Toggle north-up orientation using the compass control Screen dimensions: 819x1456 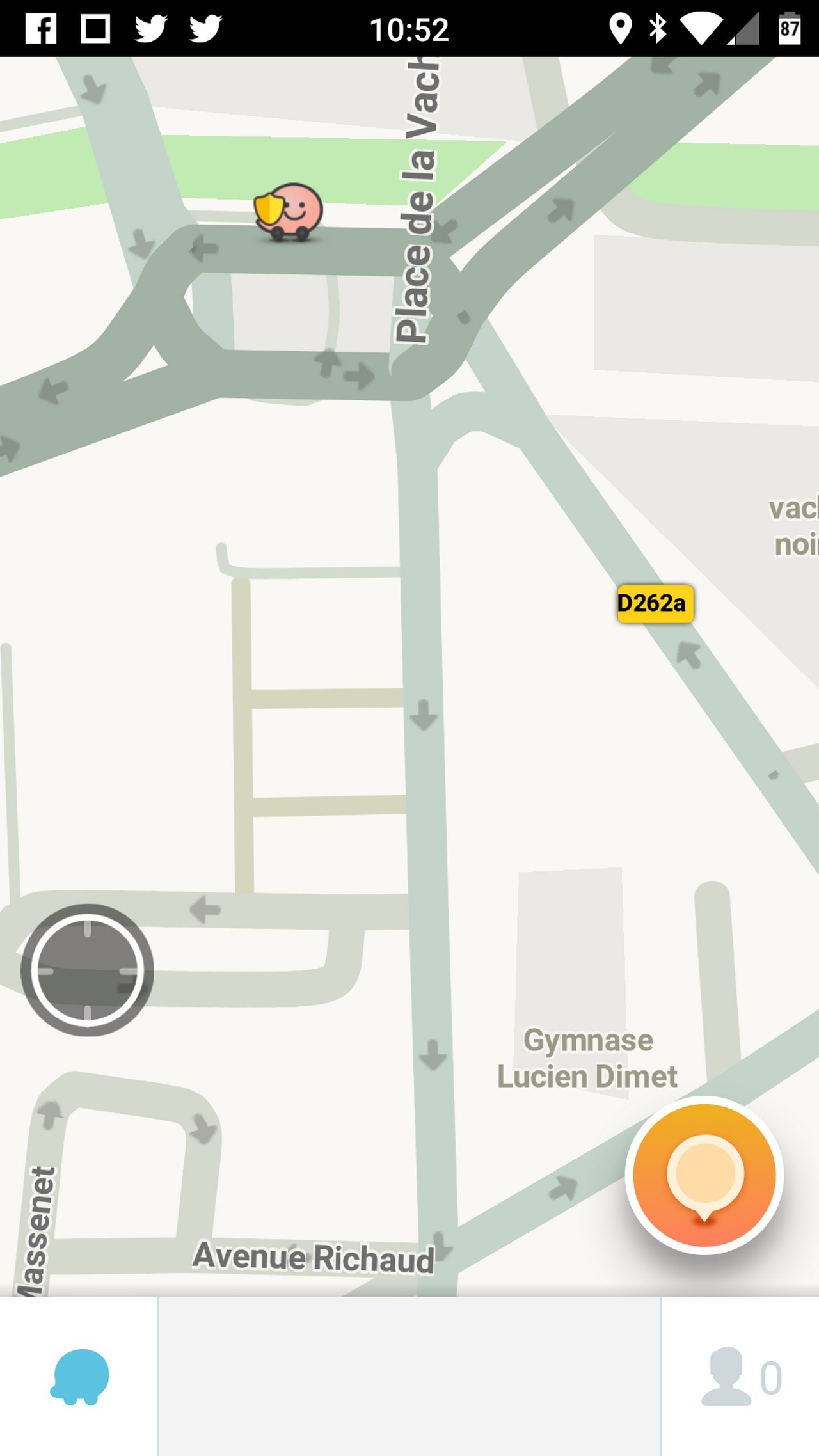click(86, 970)
